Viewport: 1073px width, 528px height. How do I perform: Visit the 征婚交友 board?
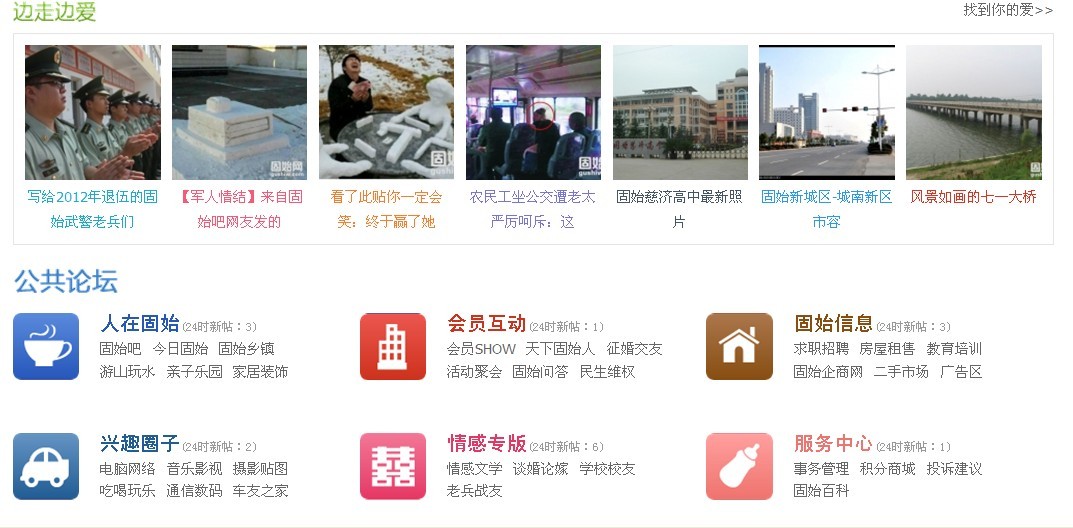point(634,349)
